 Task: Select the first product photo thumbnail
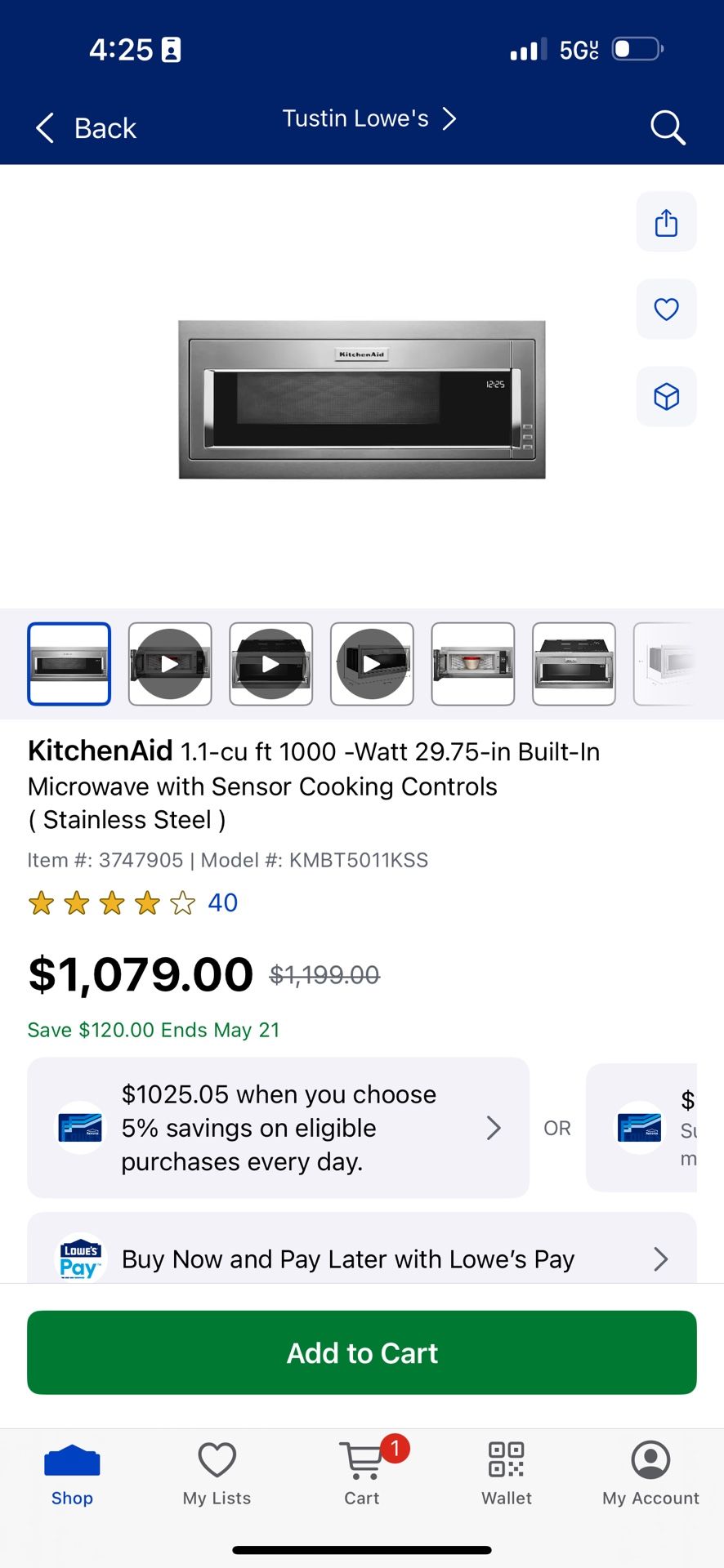point(69,664)
